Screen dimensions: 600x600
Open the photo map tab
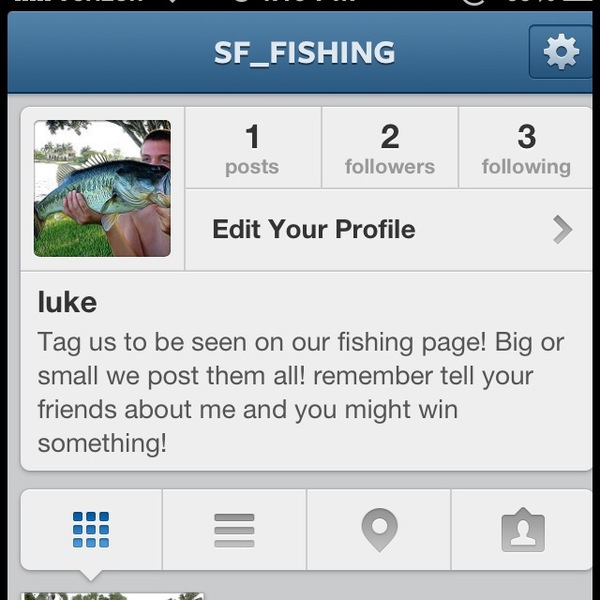379,530
